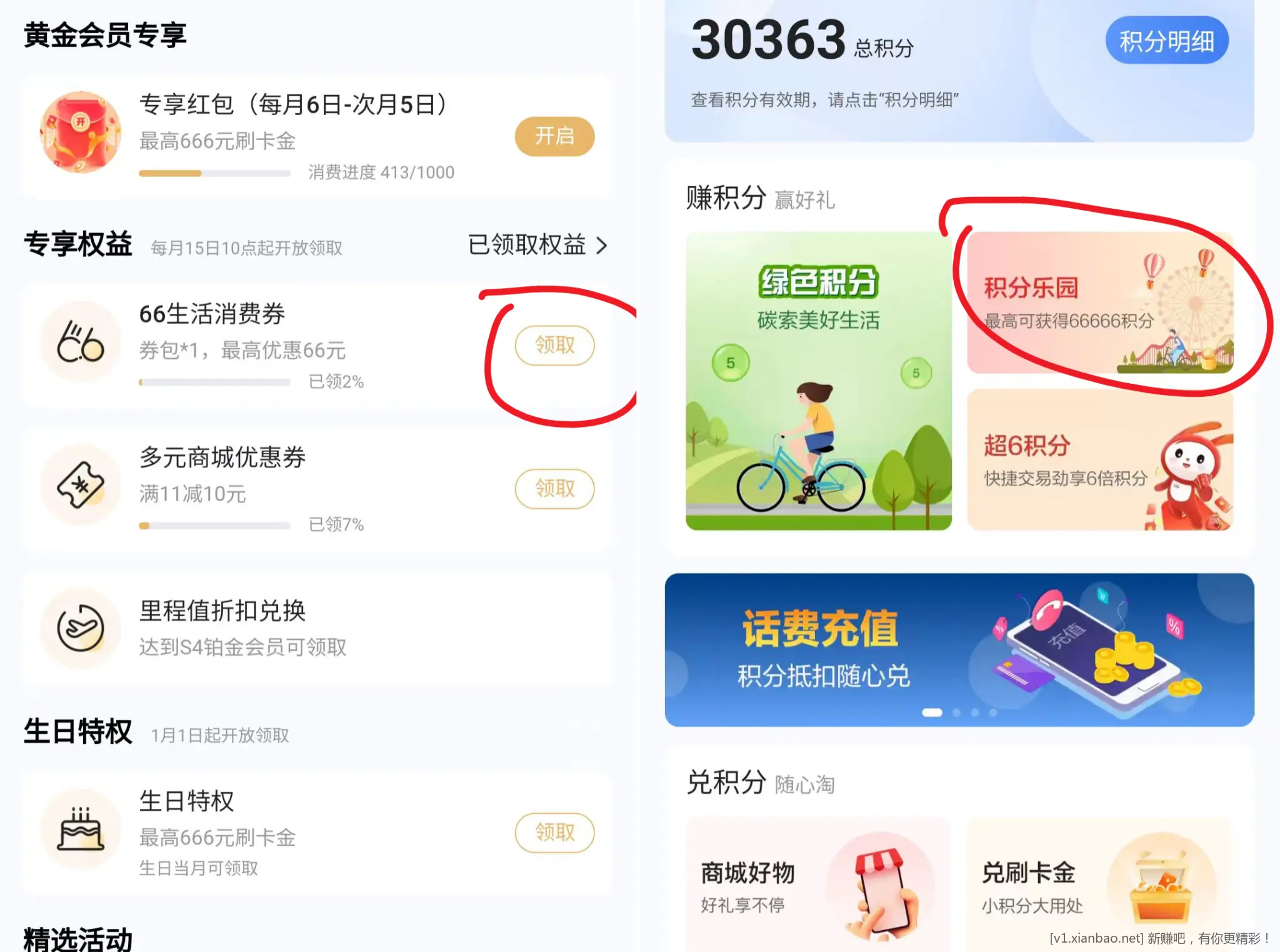
Task: Open 兑刷卡金 points redemption card
Action: [1099, 886]
